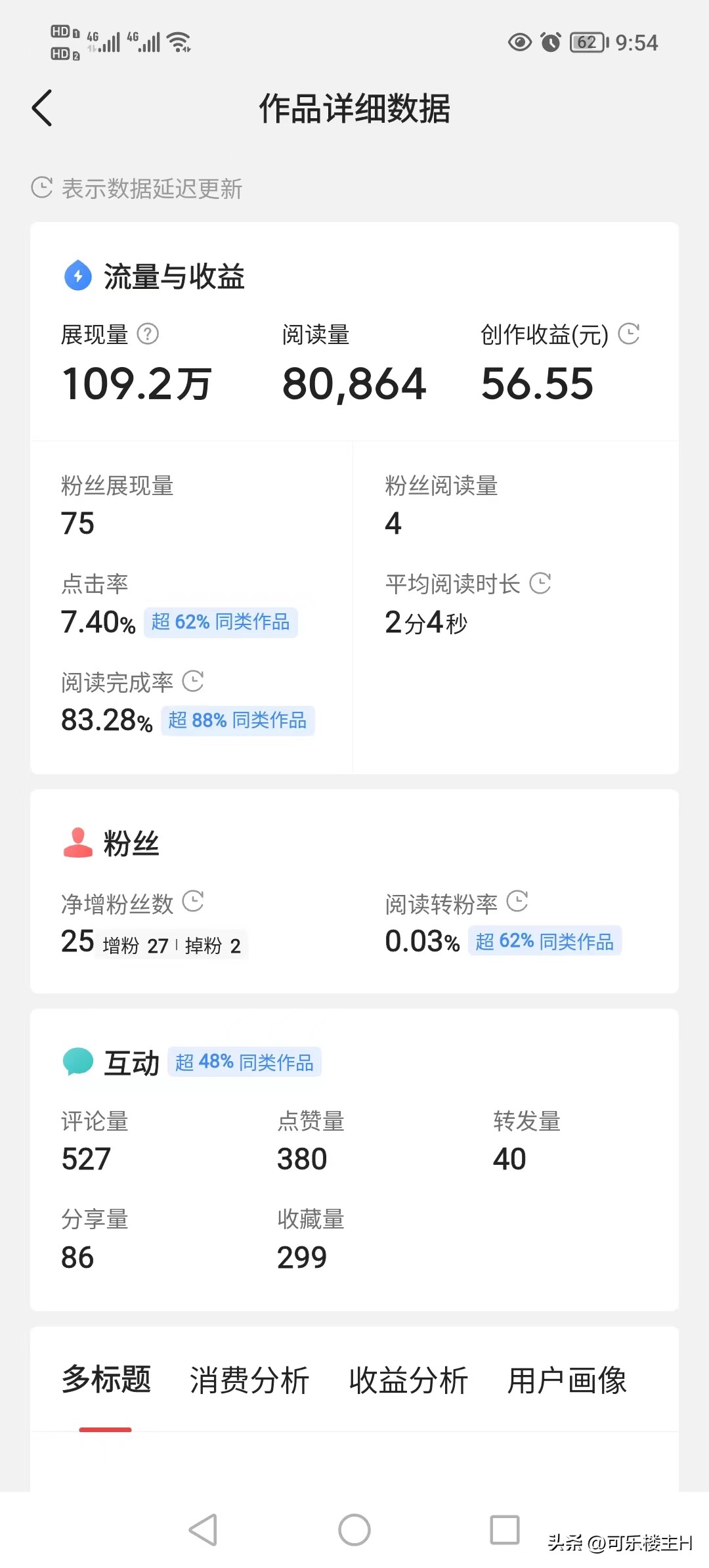Tap the clock icon next to 平均阅读时长
This screenshot has height=1568, width=709.
pos(541,583)
